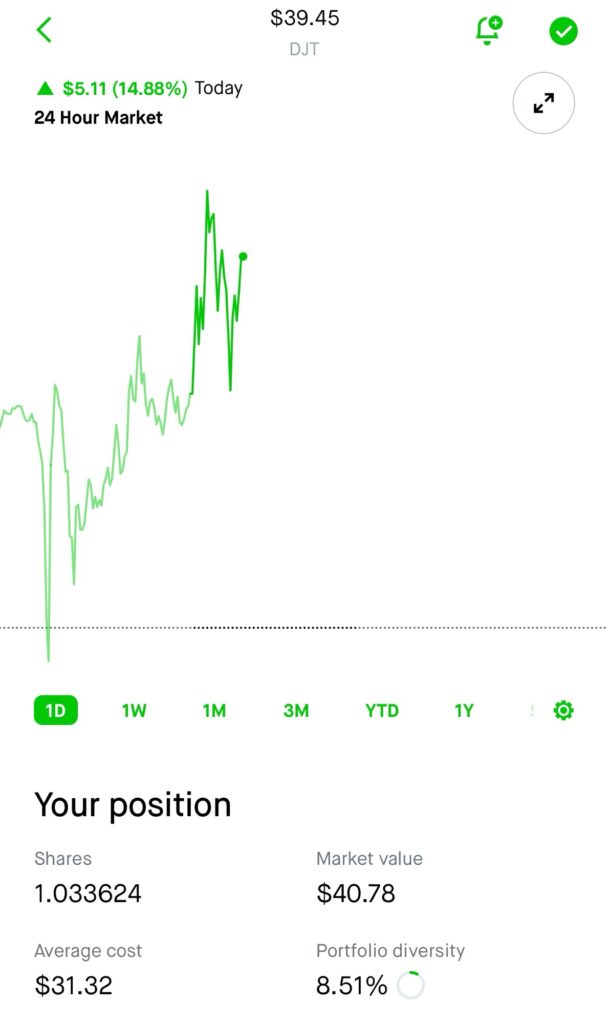View the YTD chart range
Image resolution: width=609 pixels, height=1024 pixels.
(382, 711)
